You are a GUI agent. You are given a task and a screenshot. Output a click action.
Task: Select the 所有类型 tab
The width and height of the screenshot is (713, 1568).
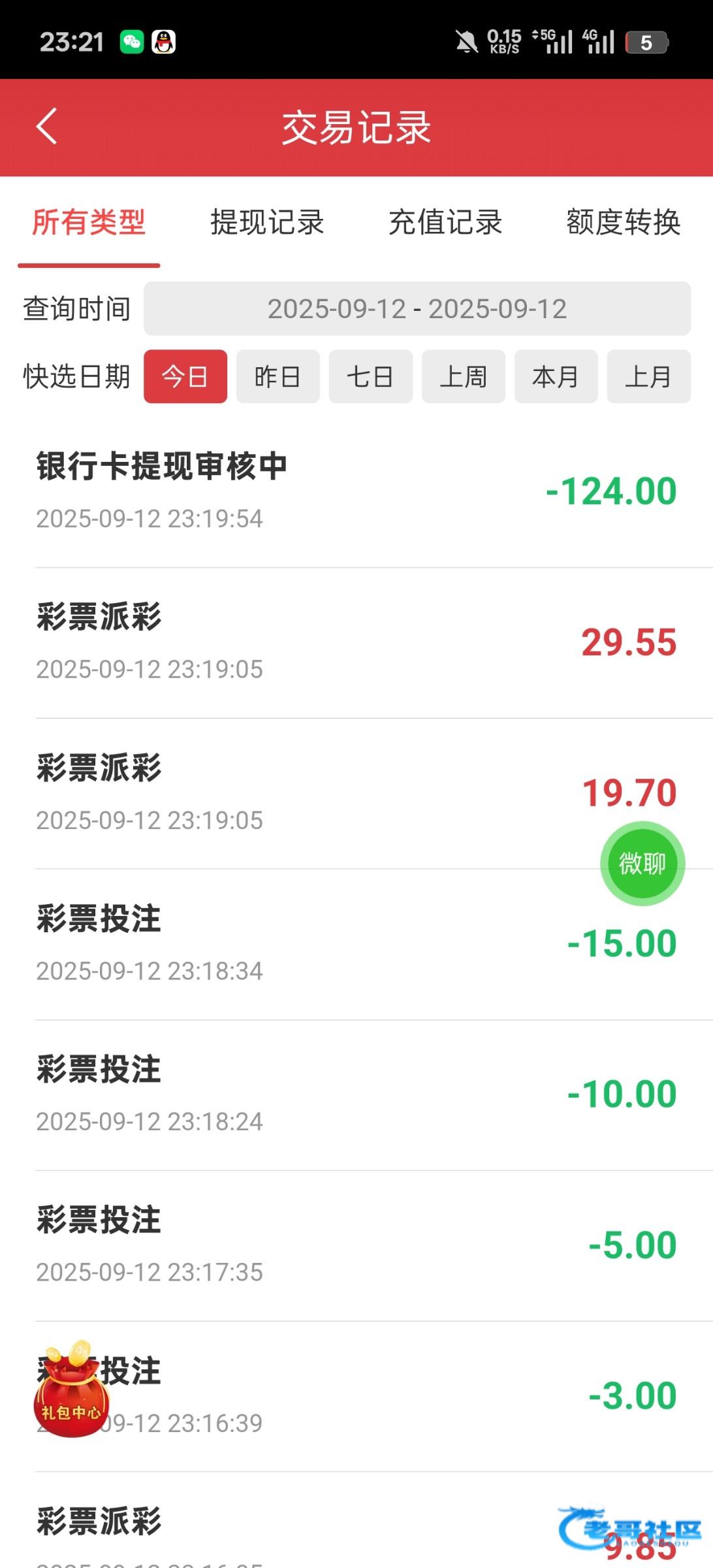tap(89, 222)
